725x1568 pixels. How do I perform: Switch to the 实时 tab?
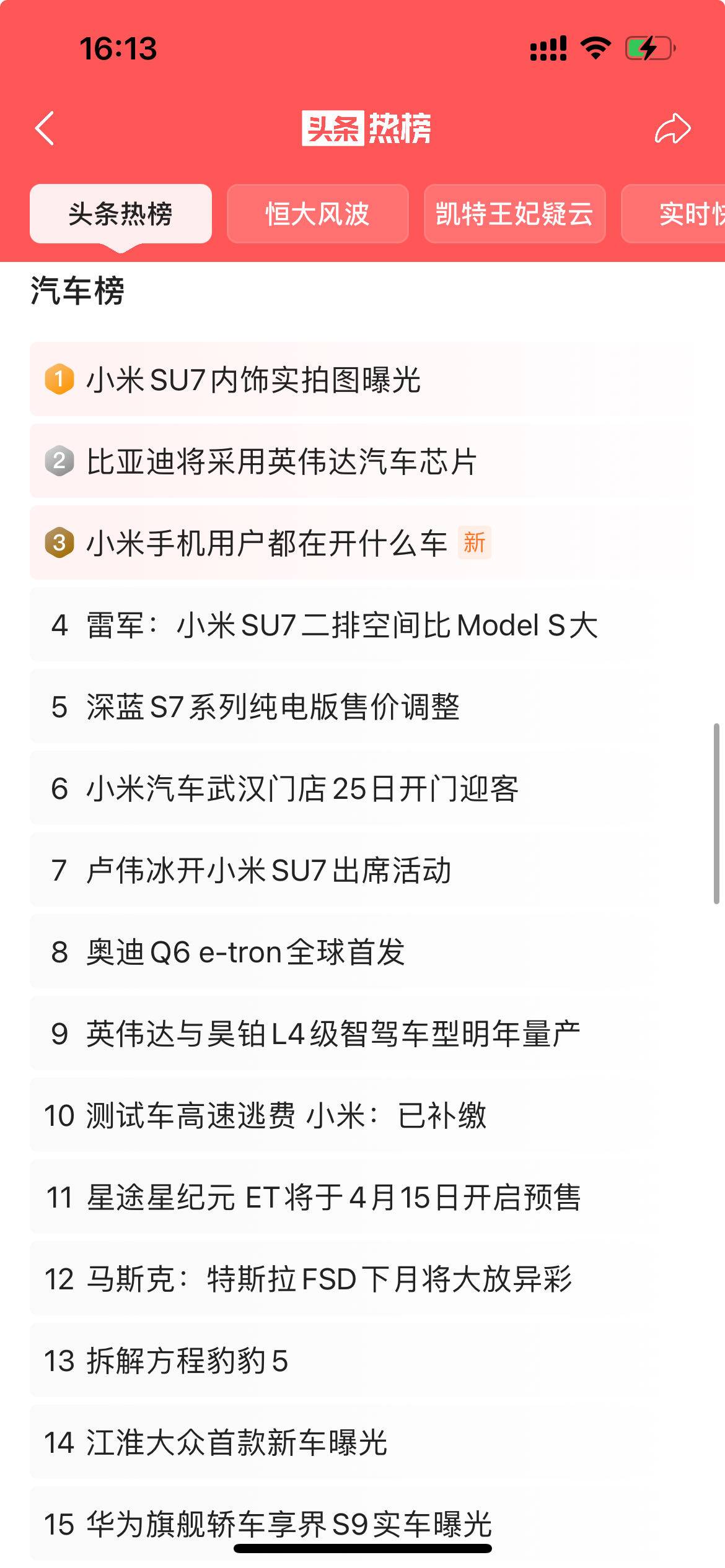point(674,214)
